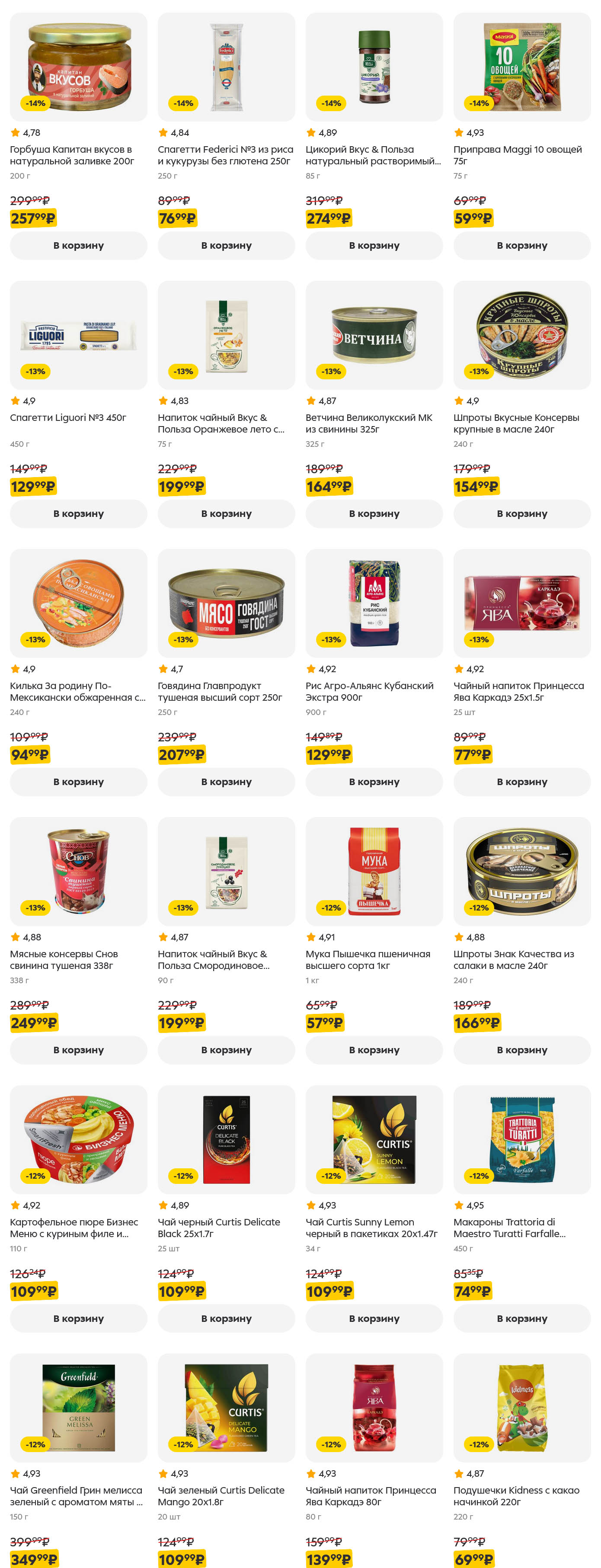The height and width of the screenshot is (1568, 601).
Task: Add Приправа Maggi 10 овощей to cart
Action: [522, 245]
